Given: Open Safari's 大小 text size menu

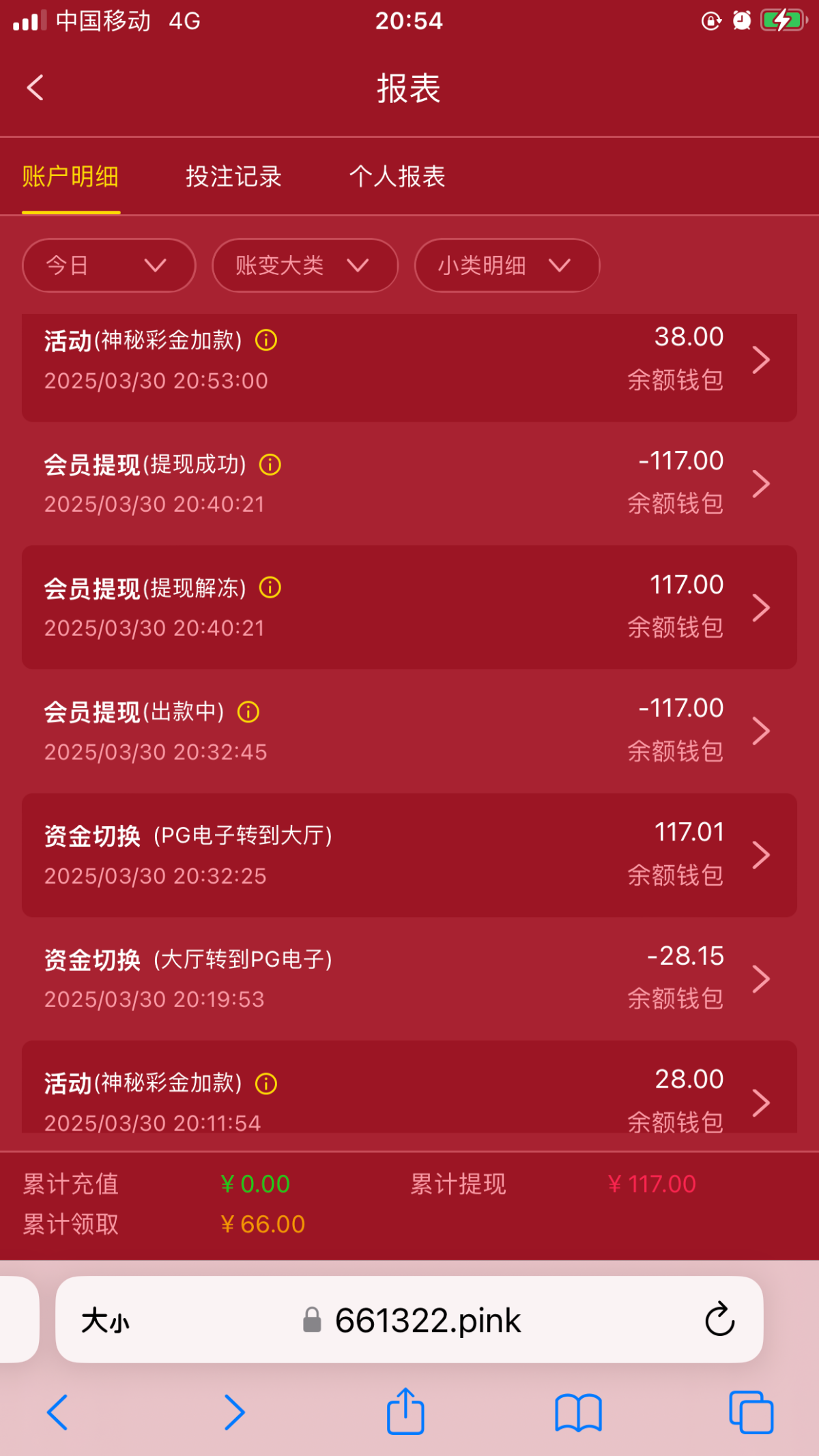Looking at the screenshot, I should 105,1321.
